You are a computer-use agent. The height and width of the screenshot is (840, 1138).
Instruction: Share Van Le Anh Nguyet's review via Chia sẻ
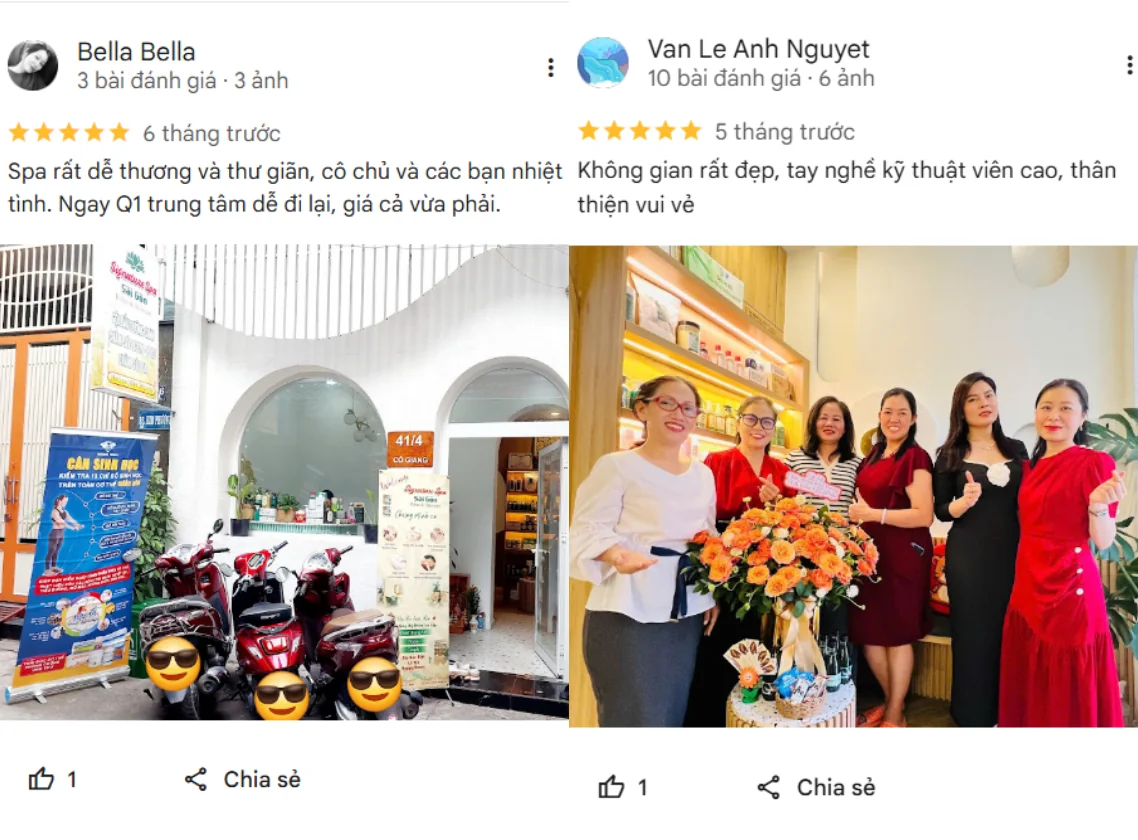point(816,787)
